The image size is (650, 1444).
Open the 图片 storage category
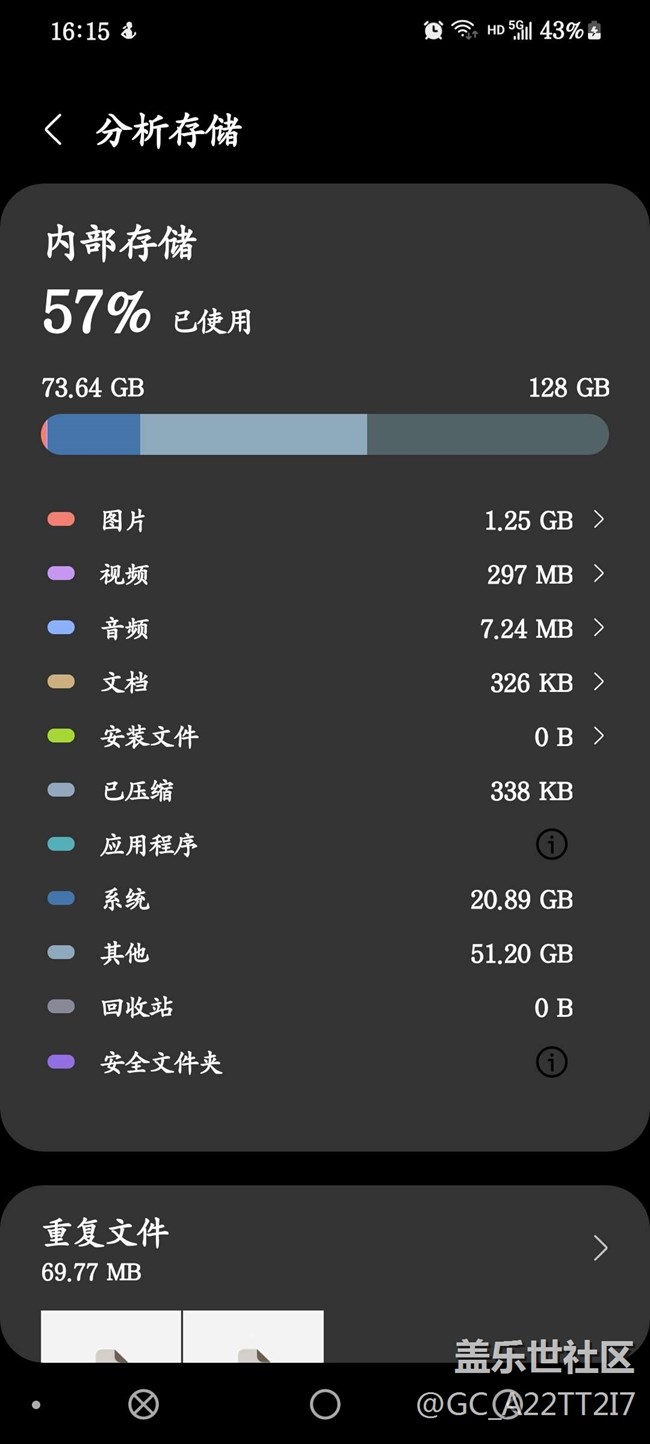click(x=325, y=520)
